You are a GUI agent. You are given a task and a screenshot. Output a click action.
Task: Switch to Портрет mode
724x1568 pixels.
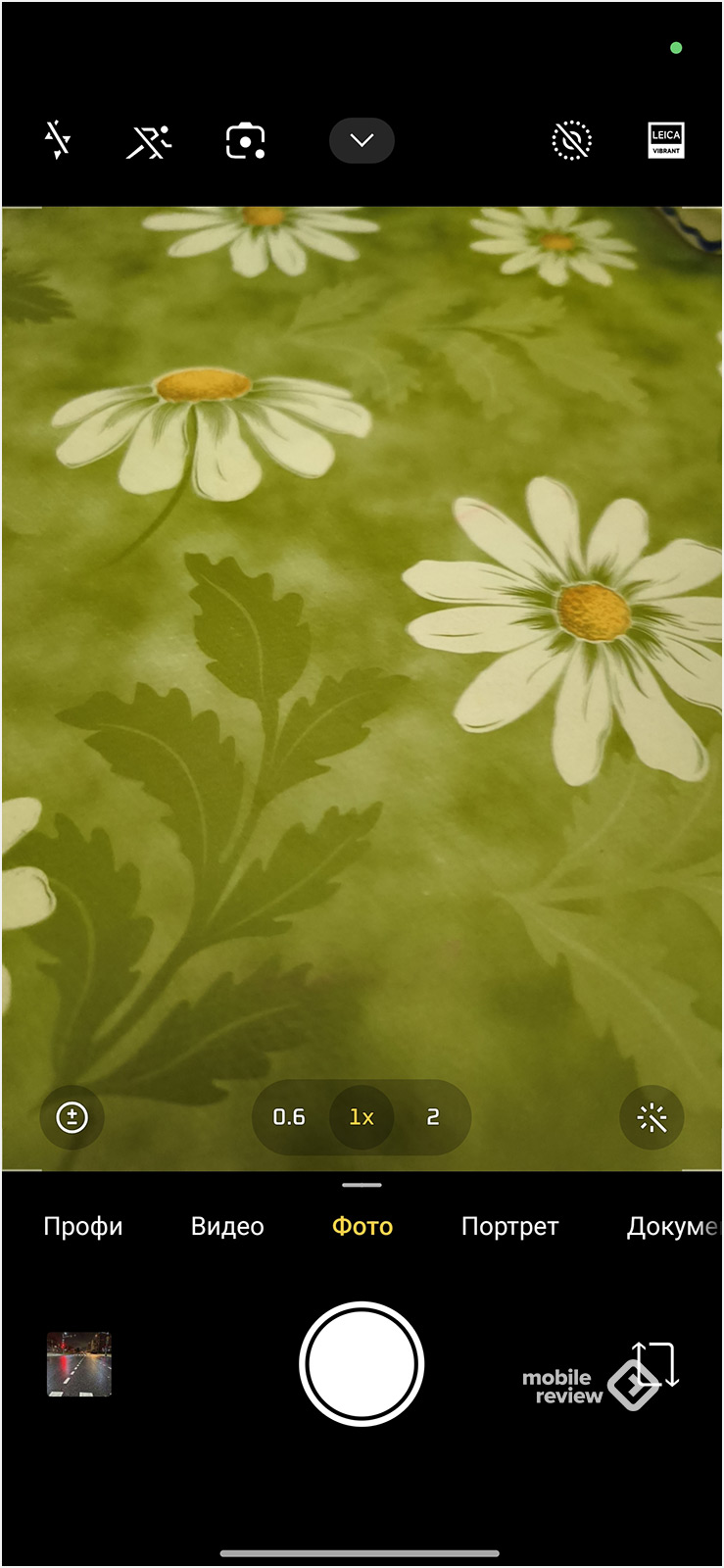point(509,1227)
